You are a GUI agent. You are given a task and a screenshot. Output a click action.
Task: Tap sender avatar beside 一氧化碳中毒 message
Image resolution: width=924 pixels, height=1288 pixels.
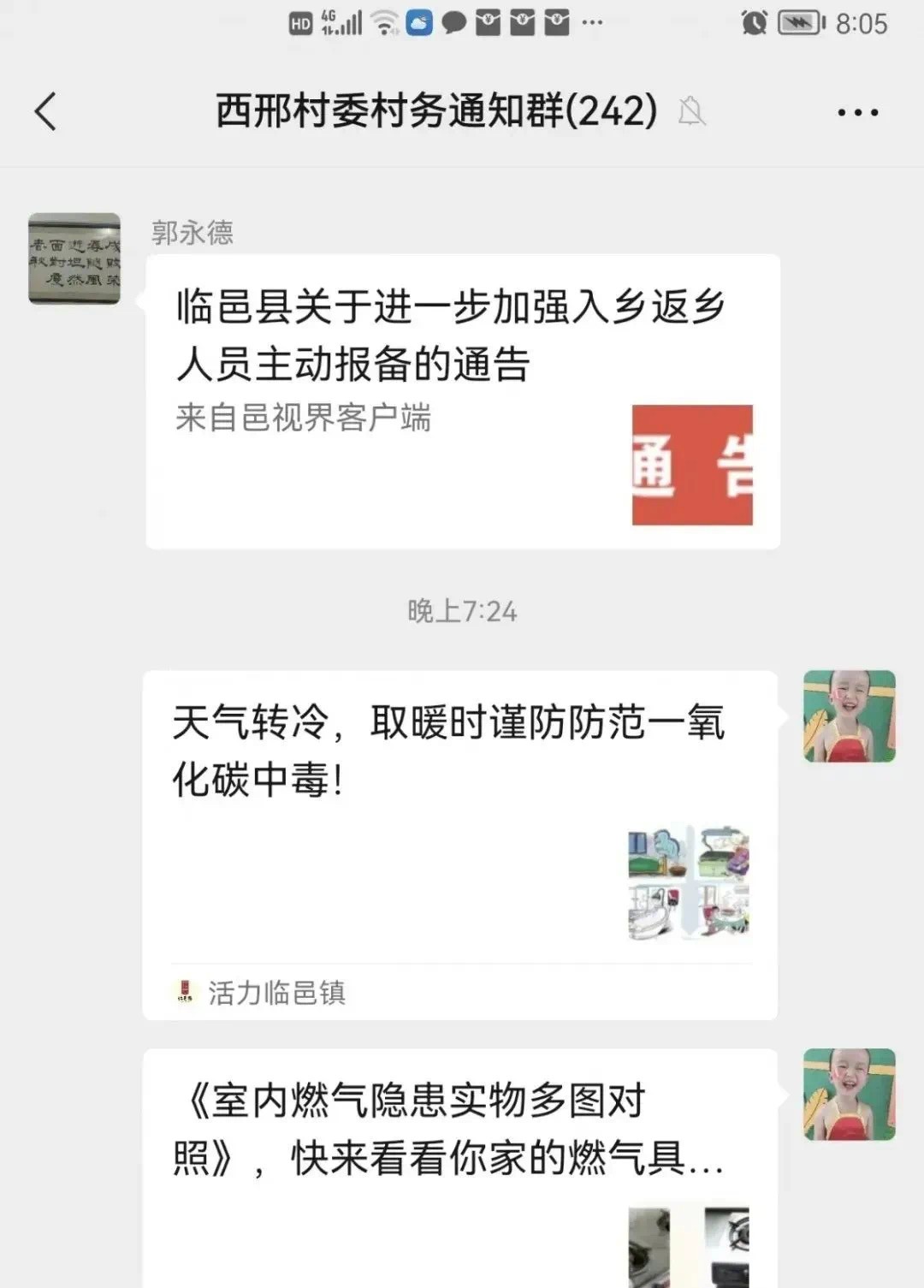click(849, 716)
